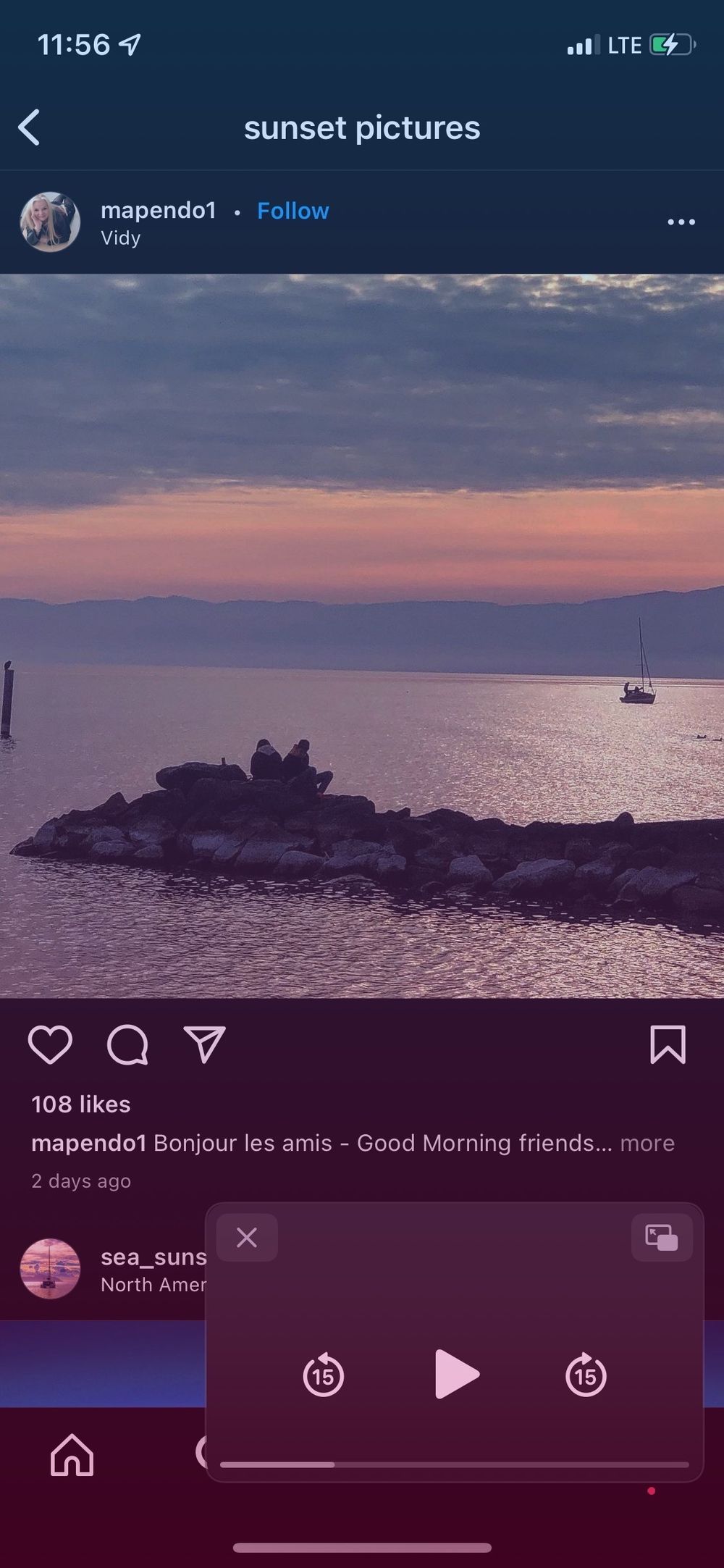The width and height of the screenshot is (724, 1568).
Task: Bookmark mapendo1's post
Action: point(668,1044)
